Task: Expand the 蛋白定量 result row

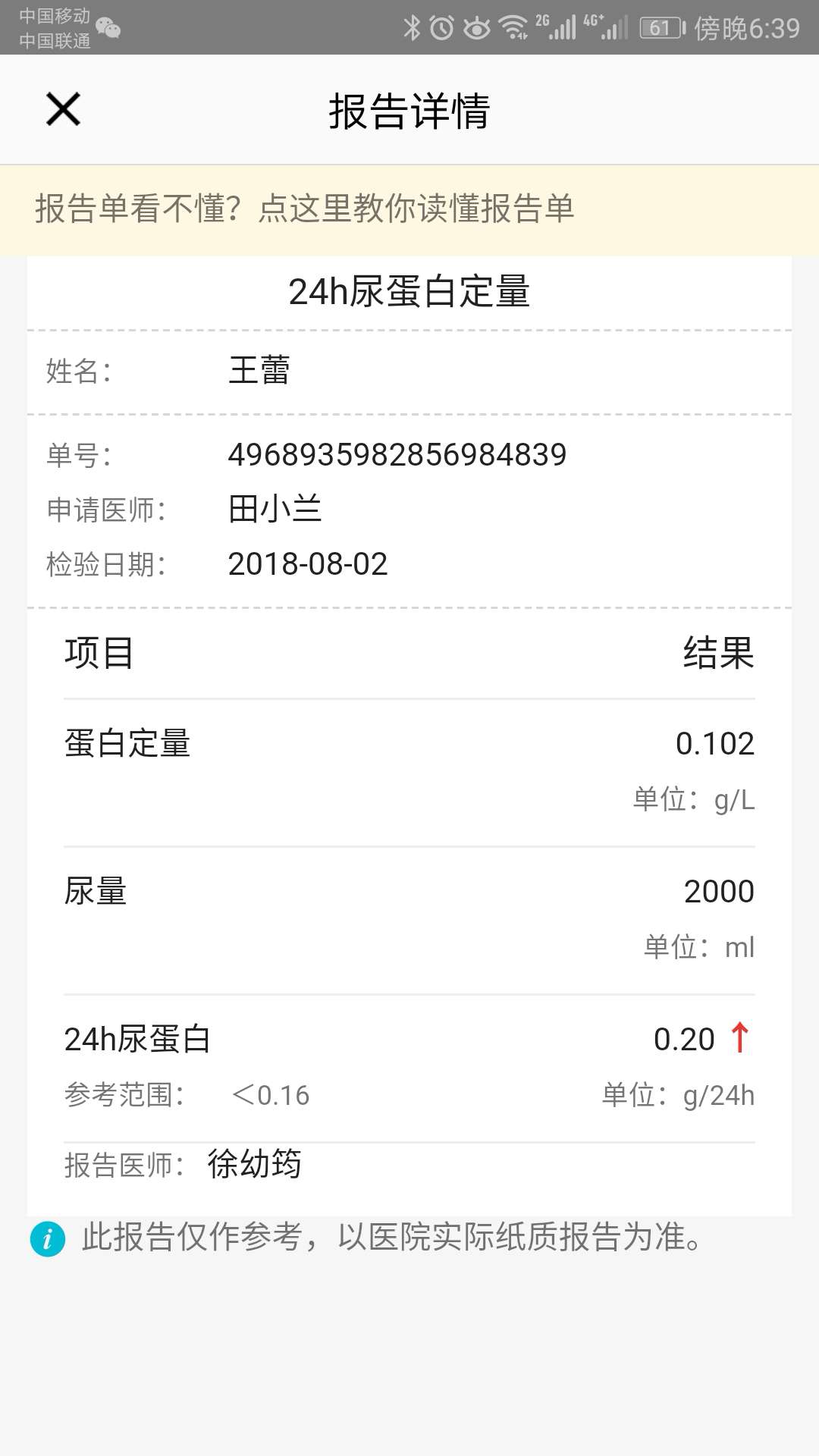Action: 409,766
